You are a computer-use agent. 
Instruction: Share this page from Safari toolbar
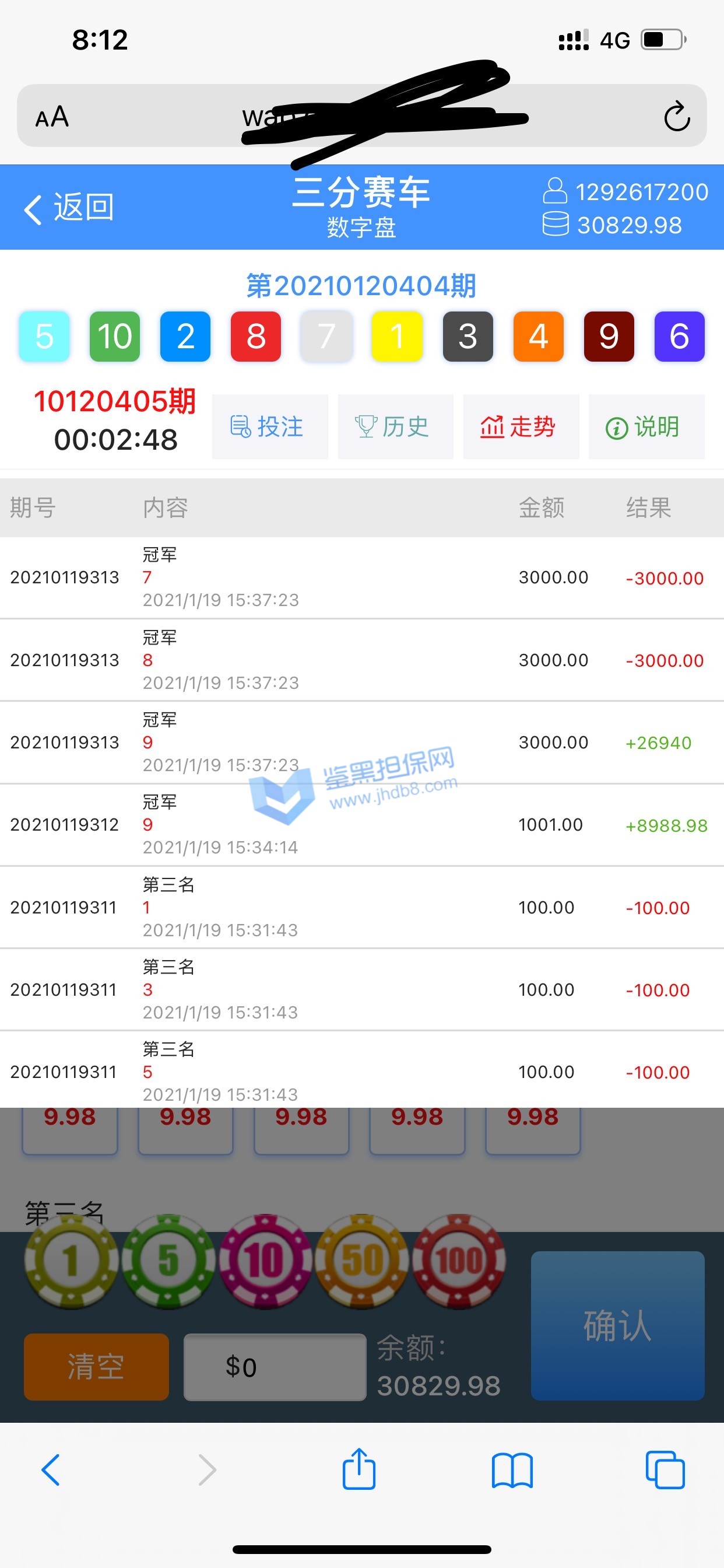click(x=359, y=1469)
